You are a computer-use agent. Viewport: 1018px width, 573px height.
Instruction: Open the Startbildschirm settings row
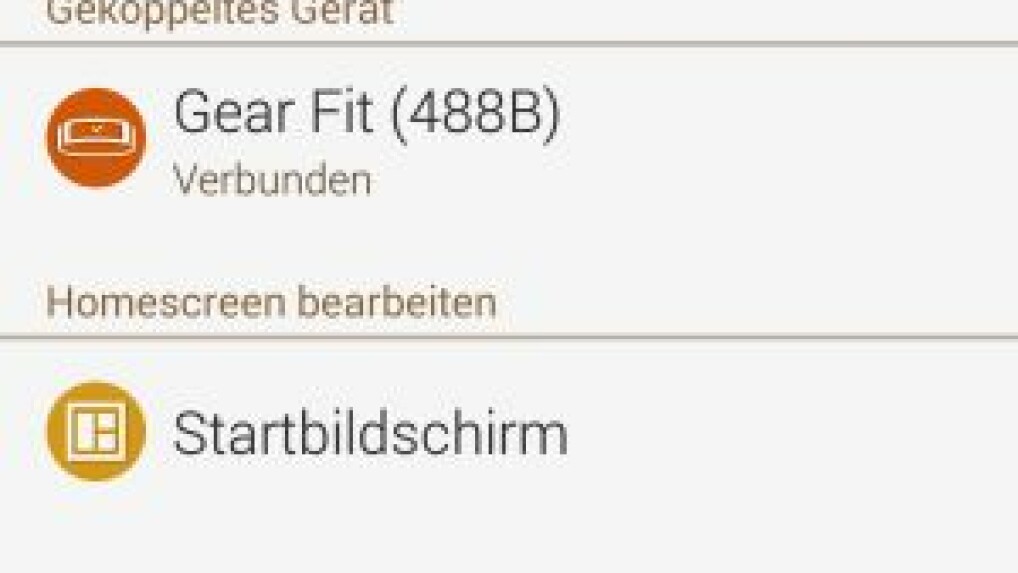370,433
